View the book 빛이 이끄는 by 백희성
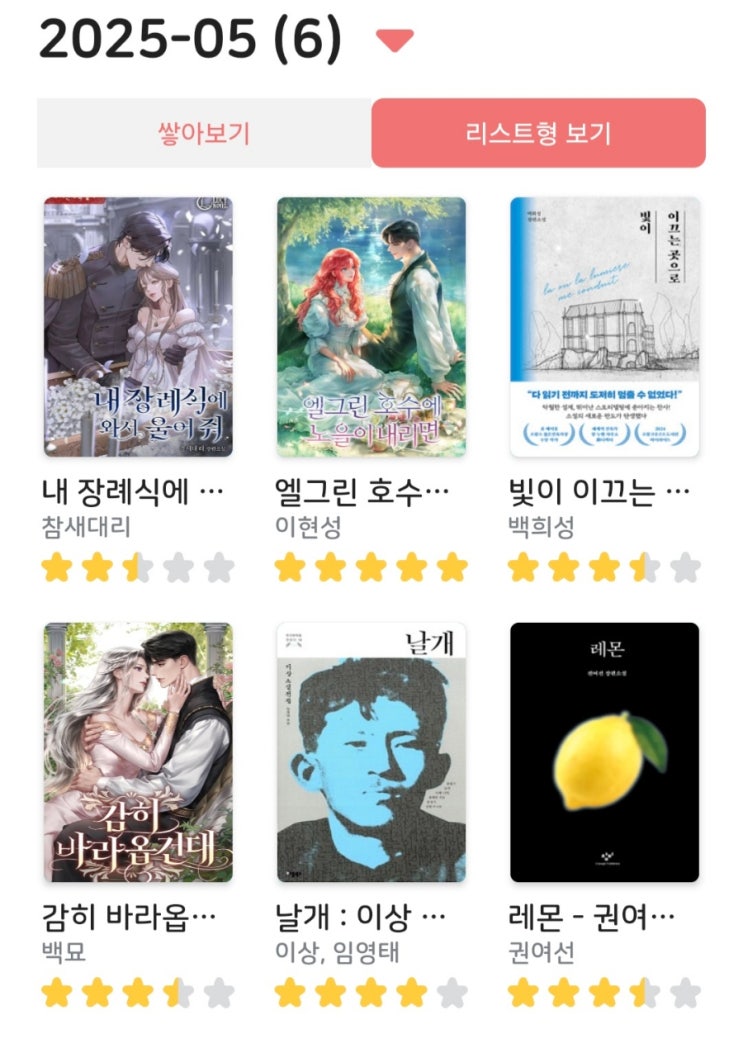 tap(604, 327)
